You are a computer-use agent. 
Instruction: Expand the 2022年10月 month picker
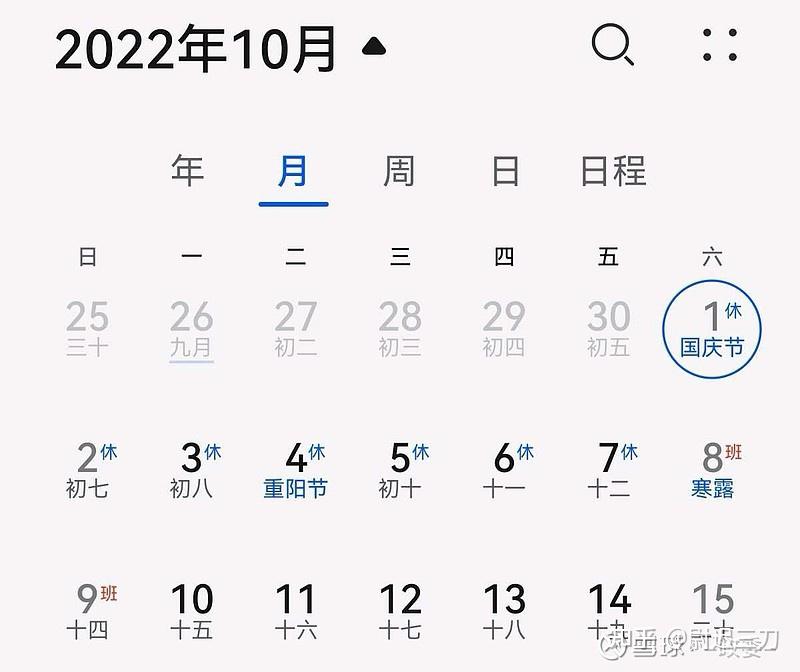372,46
